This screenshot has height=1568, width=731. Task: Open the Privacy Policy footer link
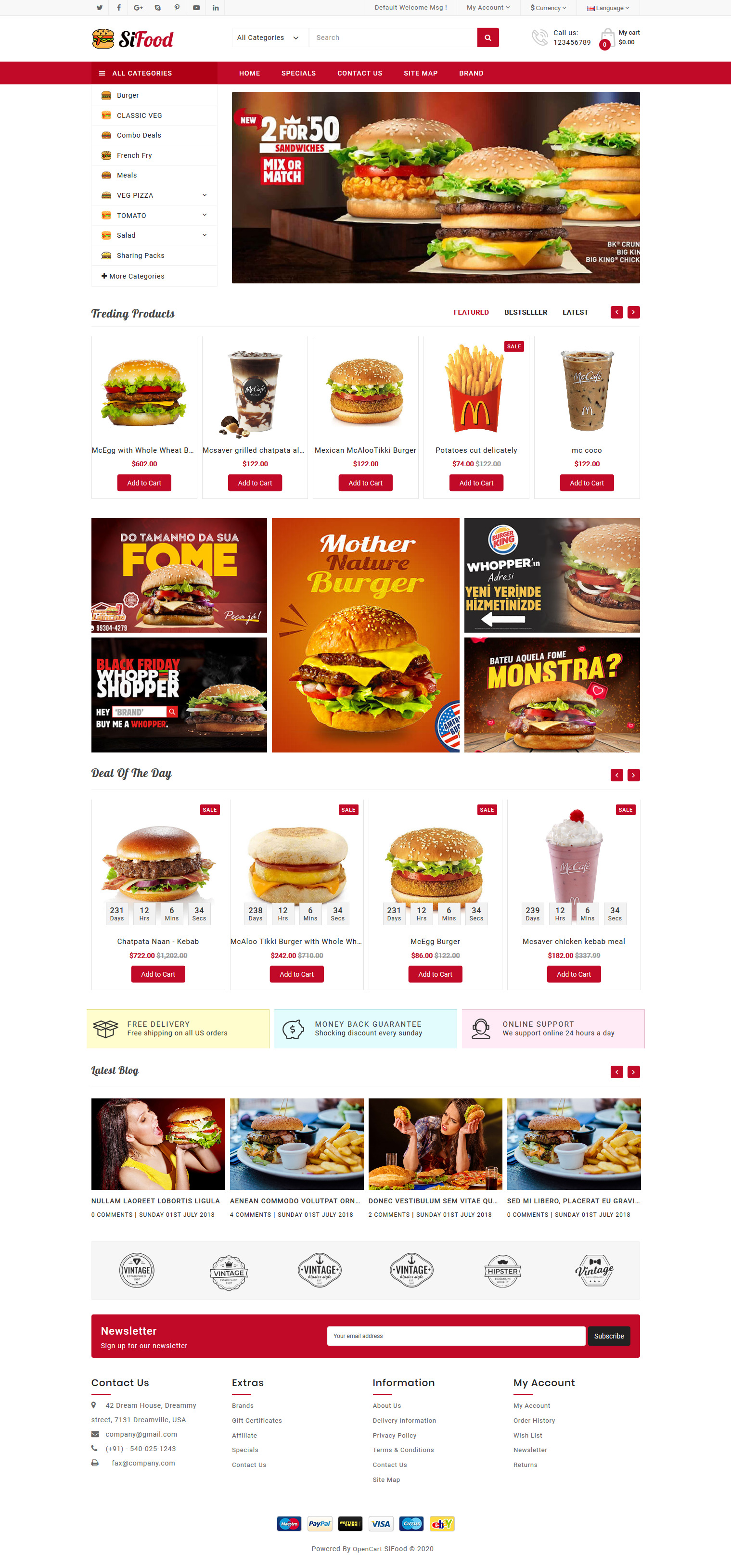click(395, 1435)
